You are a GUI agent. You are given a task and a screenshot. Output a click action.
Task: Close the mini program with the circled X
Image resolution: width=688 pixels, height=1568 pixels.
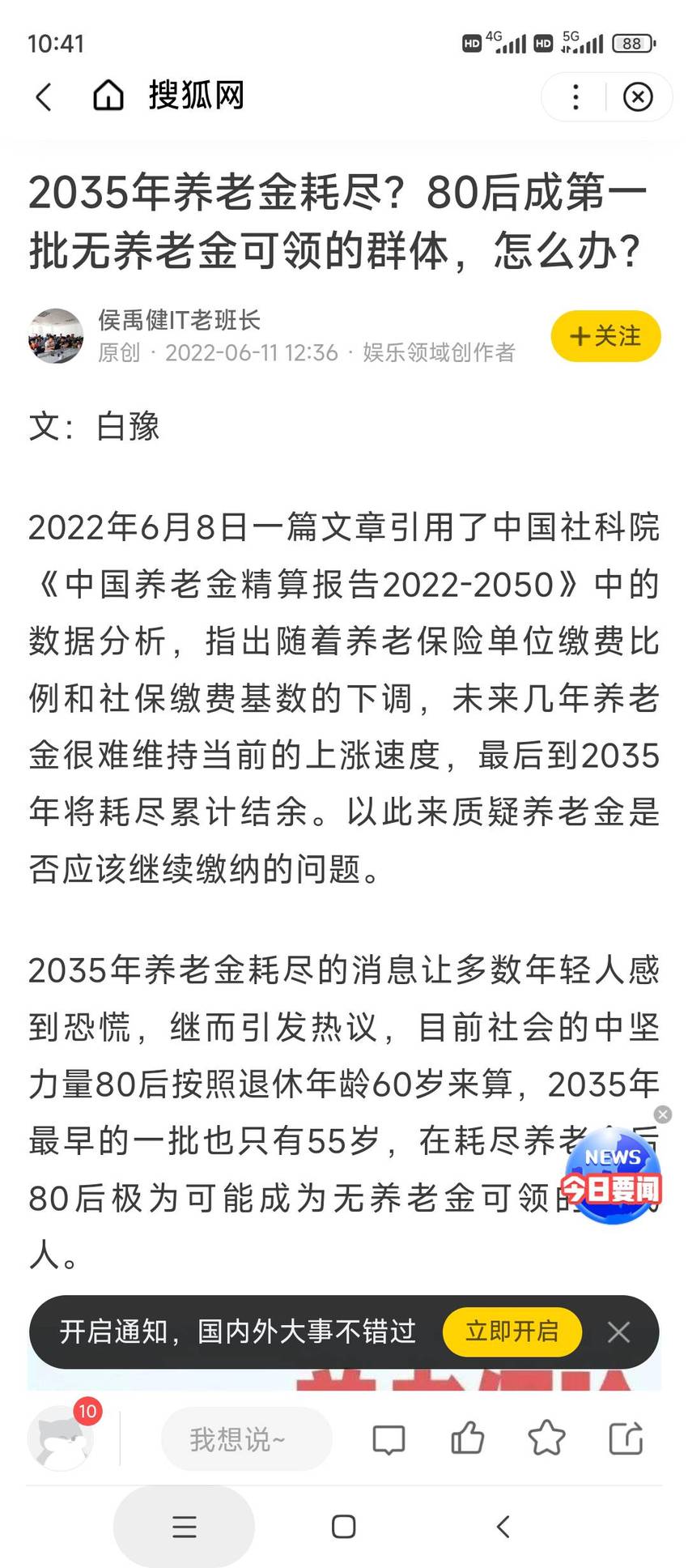point(638,97)
